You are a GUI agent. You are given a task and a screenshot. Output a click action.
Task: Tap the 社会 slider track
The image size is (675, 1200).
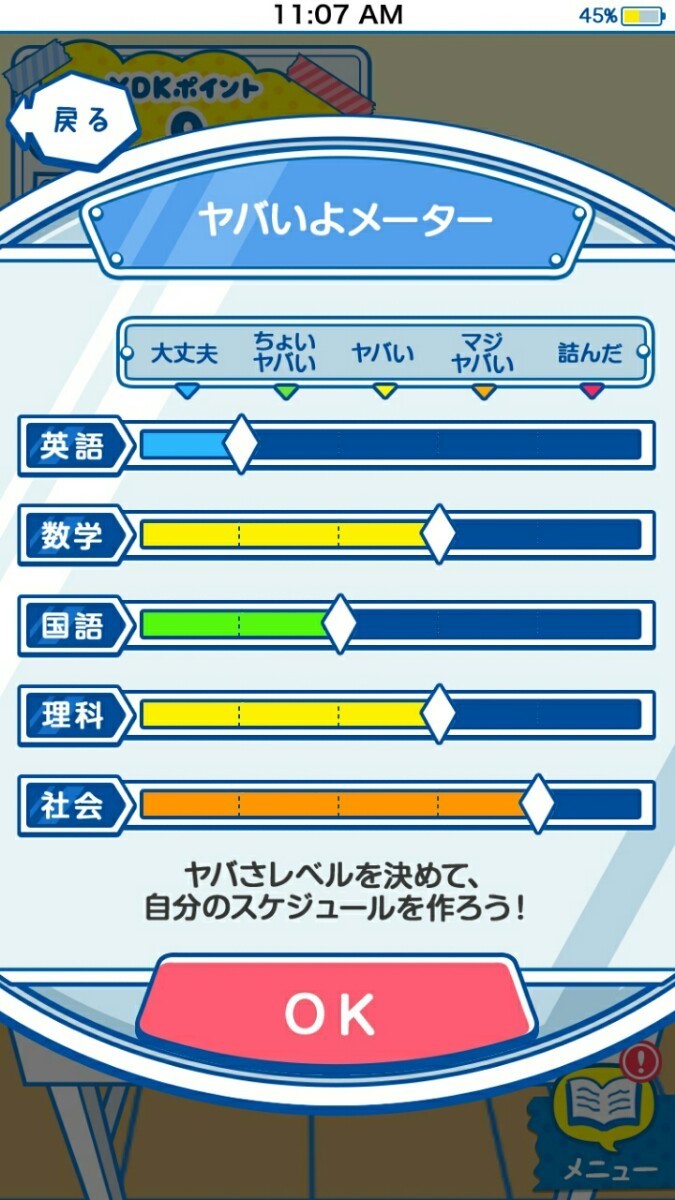click(391, 804)
